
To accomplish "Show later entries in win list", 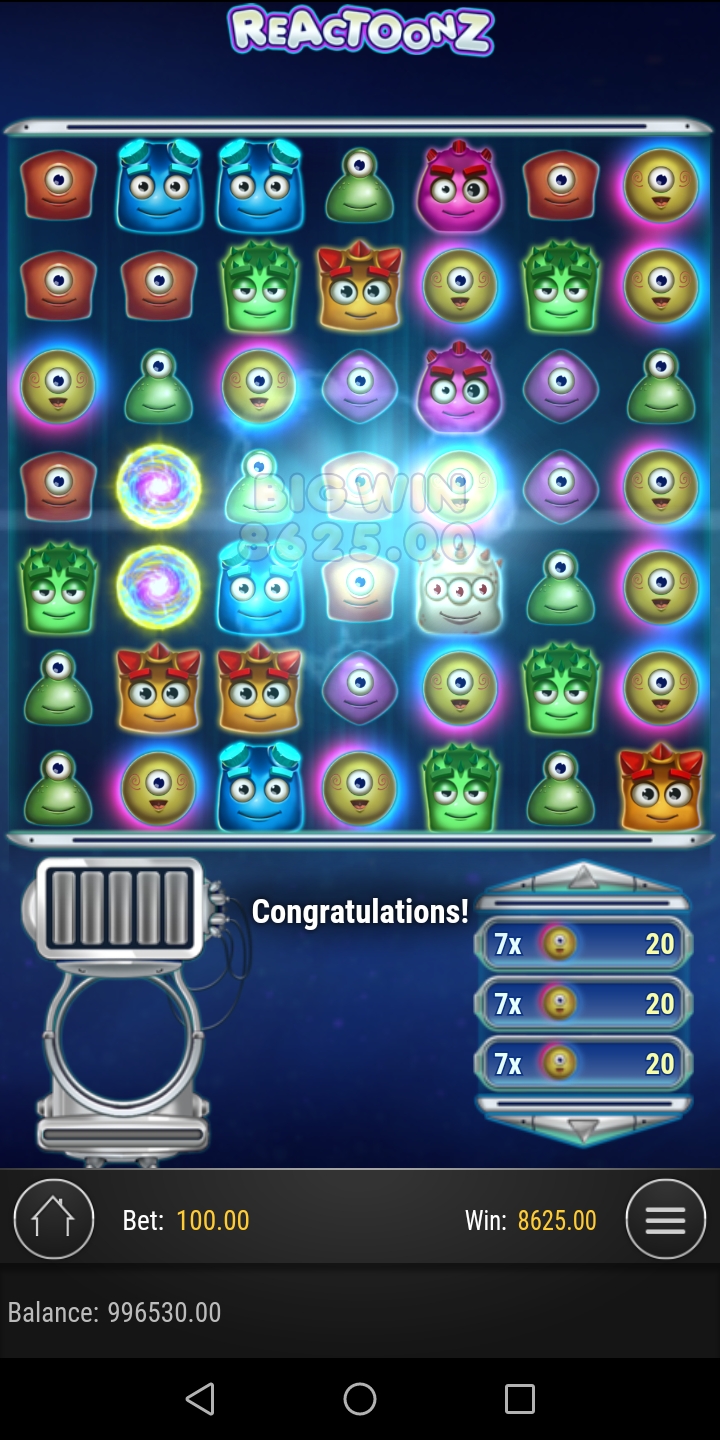I will pos(583,1129).
